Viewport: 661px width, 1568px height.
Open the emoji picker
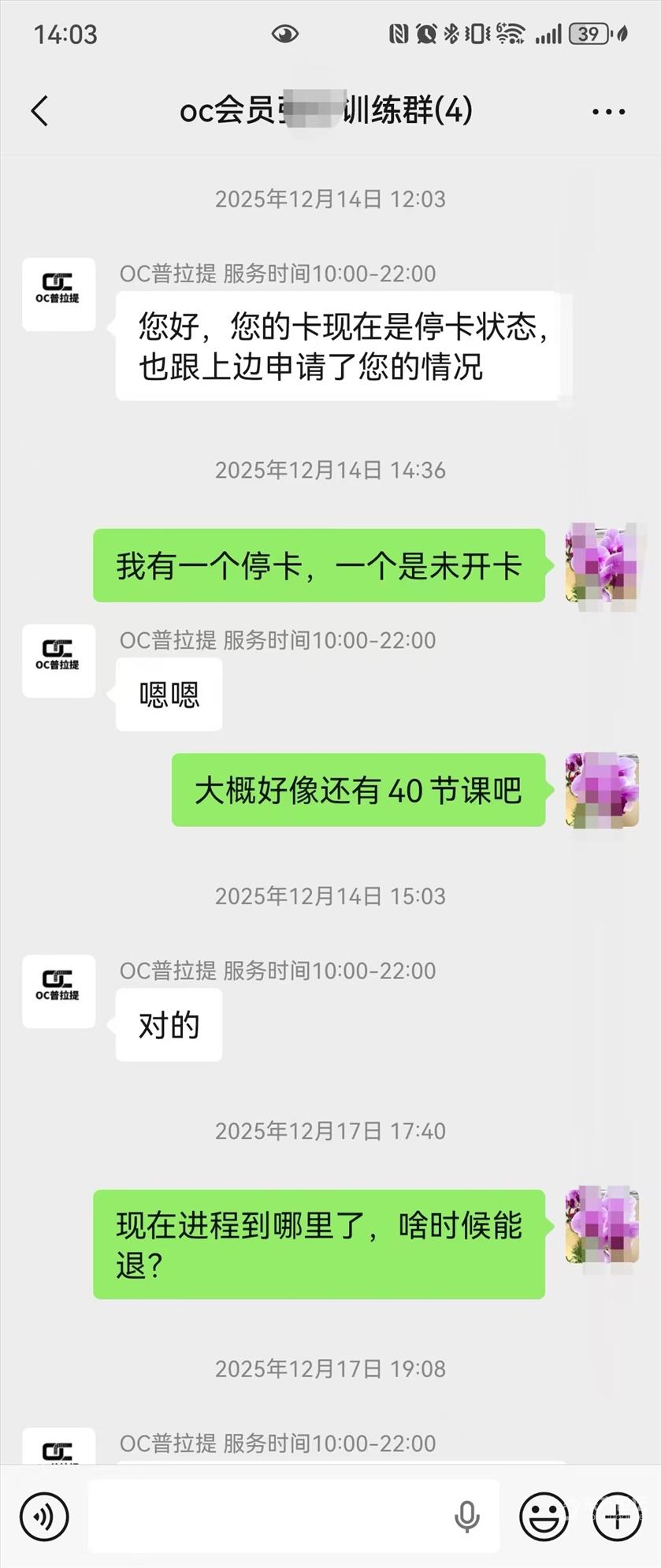(x=544, y=1515)
